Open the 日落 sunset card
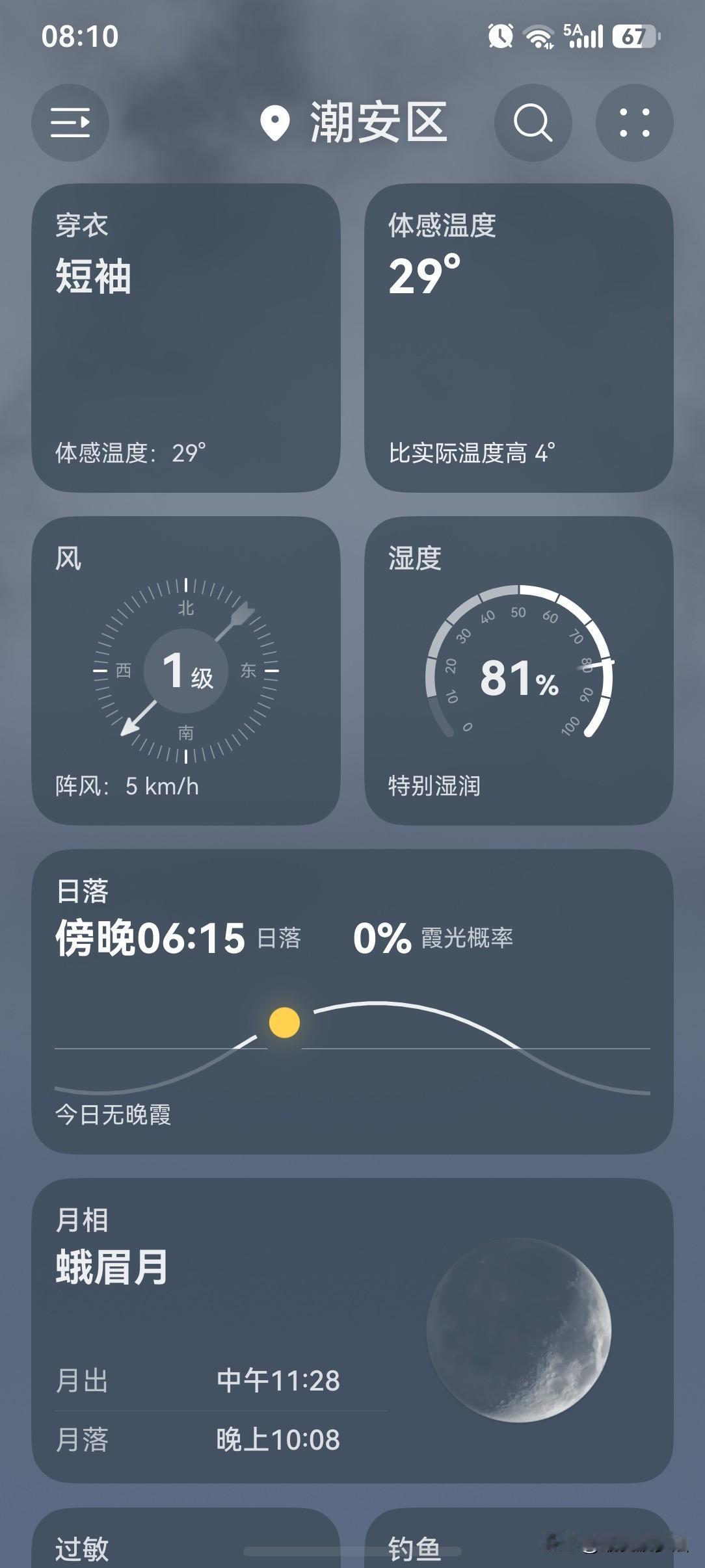 click(x=352, y=1002)
